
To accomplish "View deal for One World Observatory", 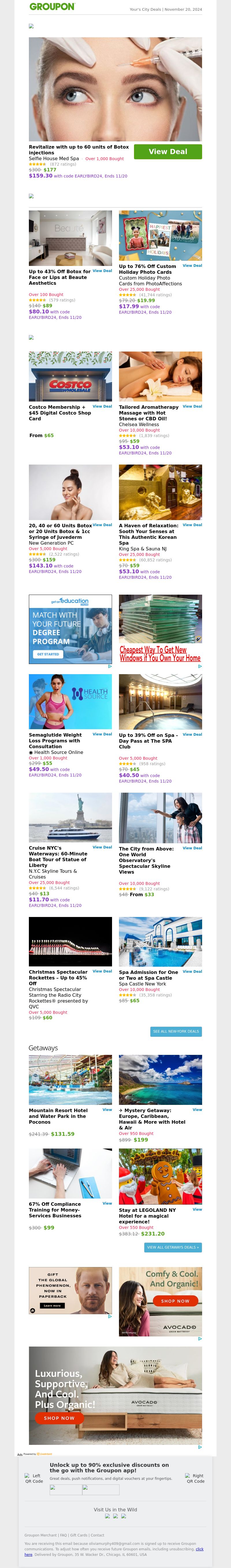I will pyautogui.click(x=192, y=848).
